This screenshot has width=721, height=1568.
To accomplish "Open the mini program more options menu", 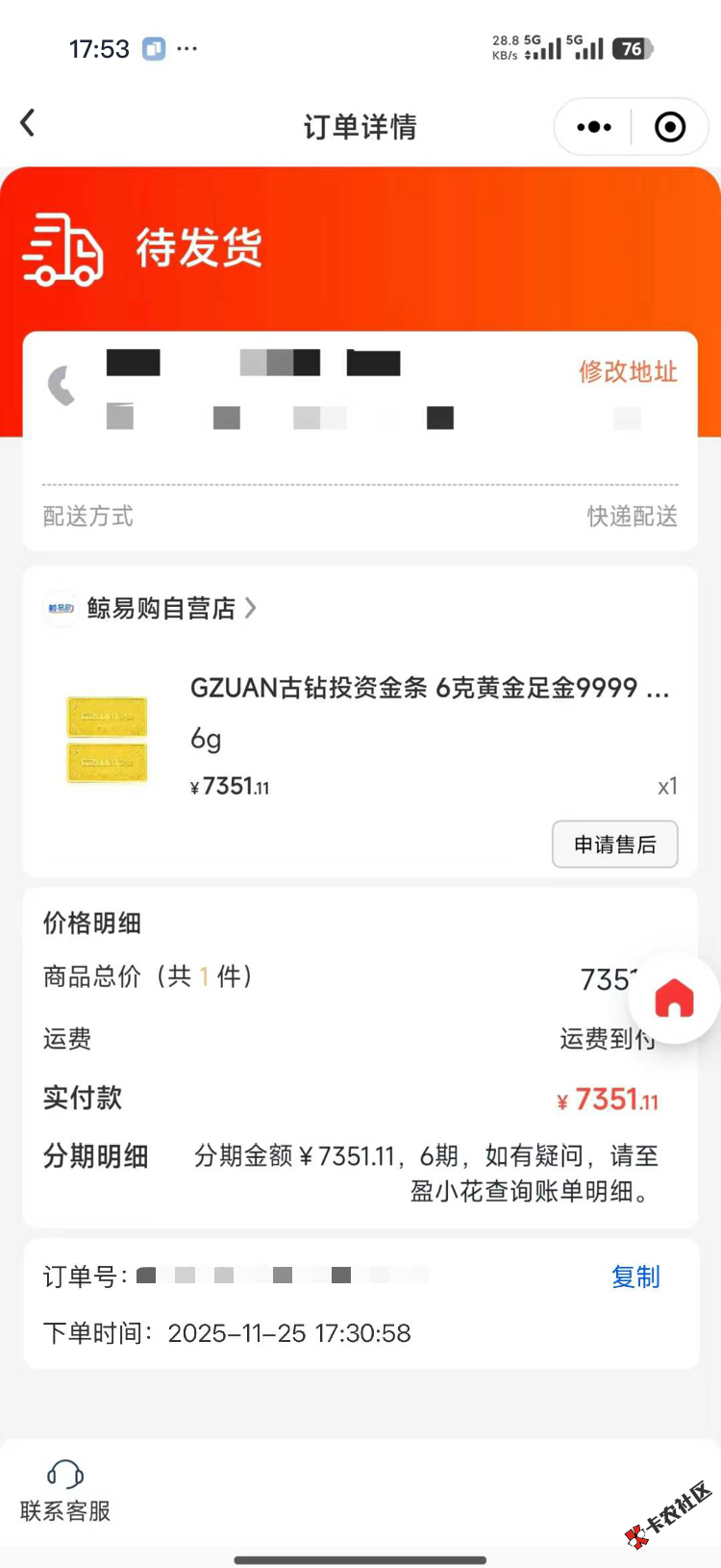I will click(593, 127).
